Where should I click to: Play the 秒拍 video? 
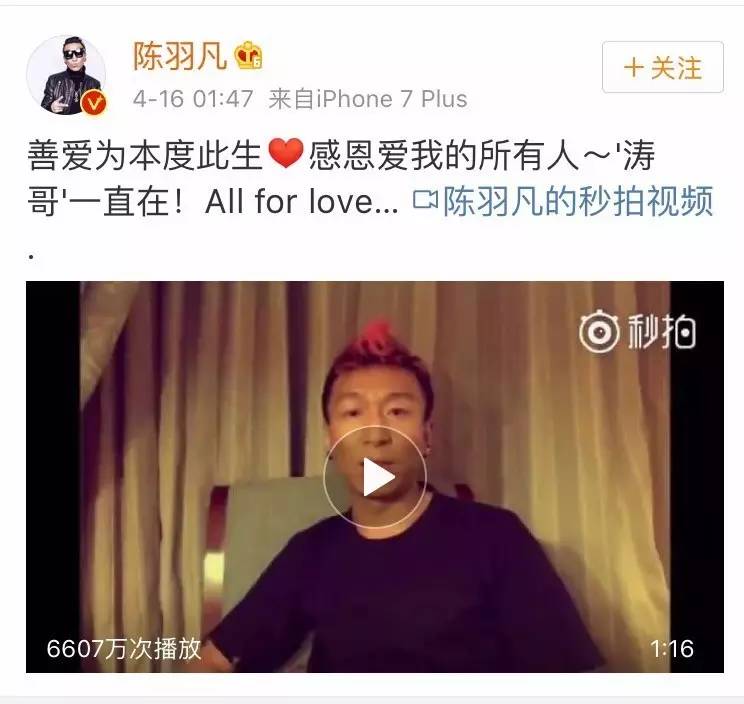(x=375, y=477)
